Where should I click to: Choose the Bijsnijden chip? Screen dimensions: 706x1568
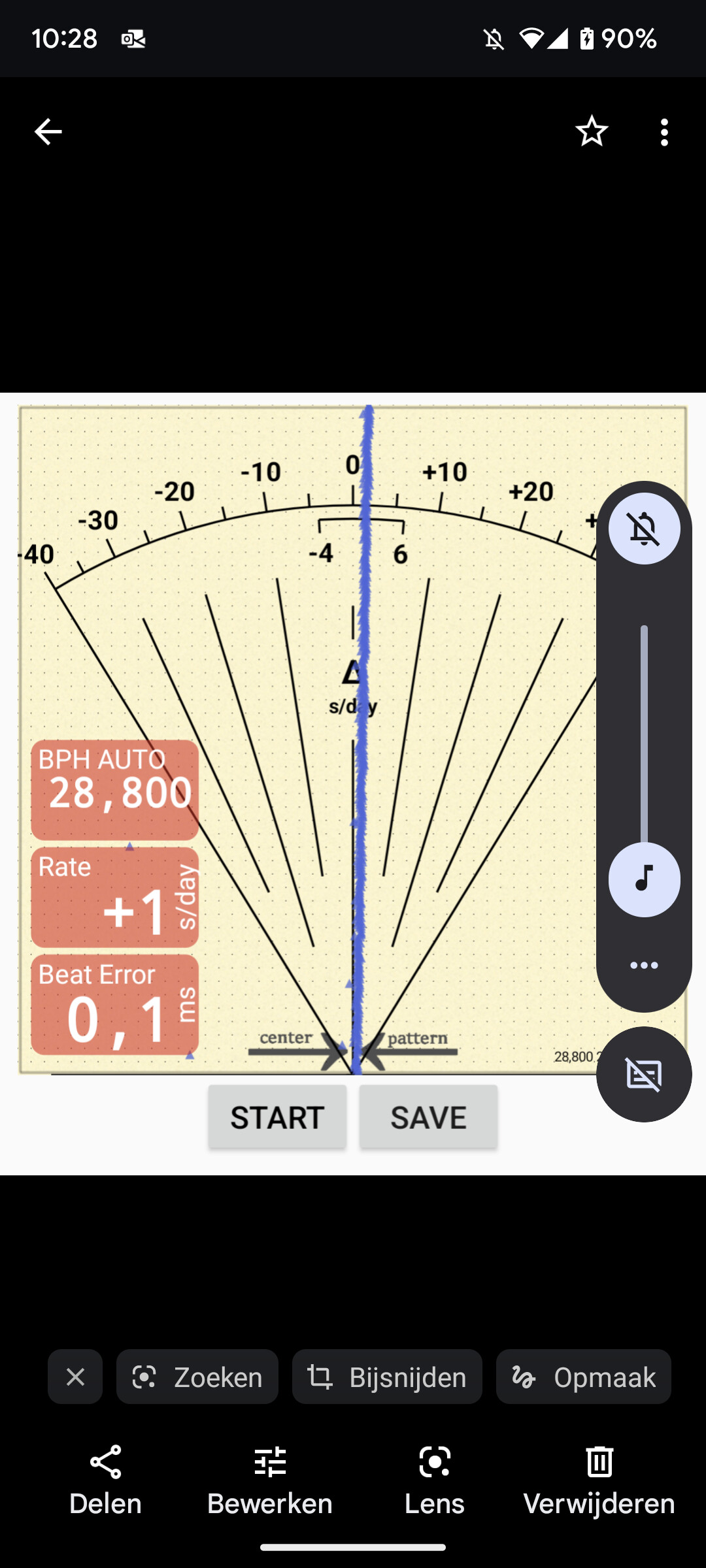387,1377
